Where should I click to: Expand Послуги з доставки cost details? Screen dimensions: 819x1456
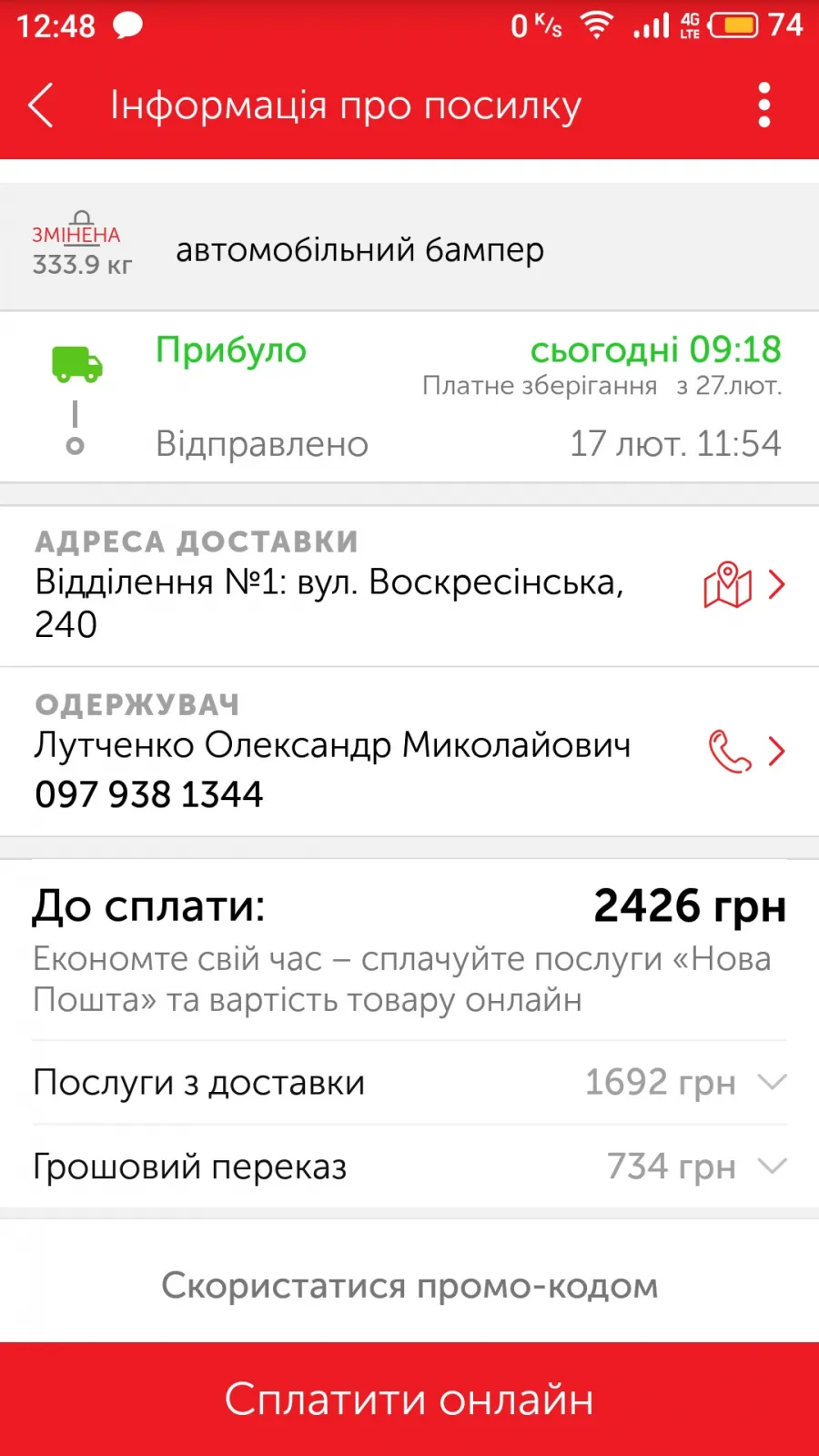click(x=409, y=1083)
